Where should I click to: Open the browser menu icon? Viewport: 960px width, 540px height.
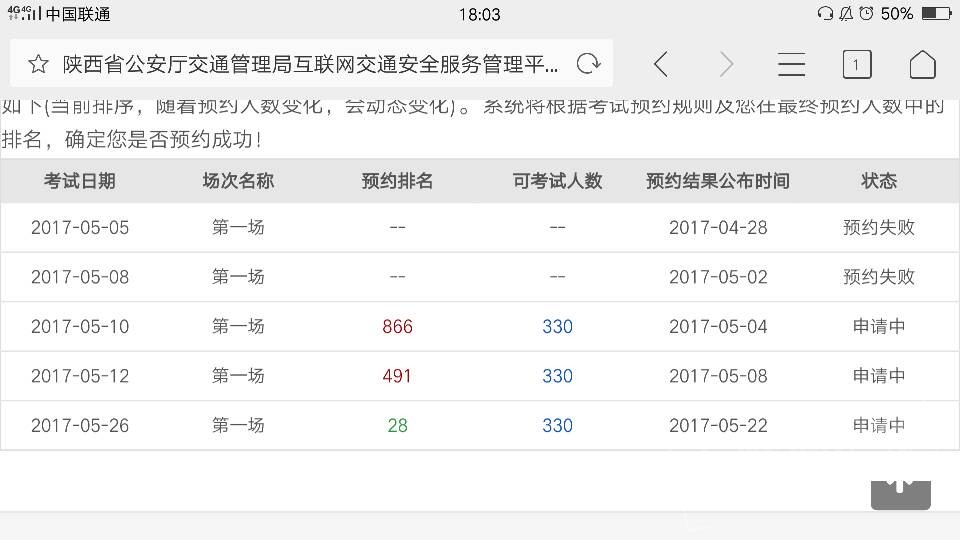791,65
